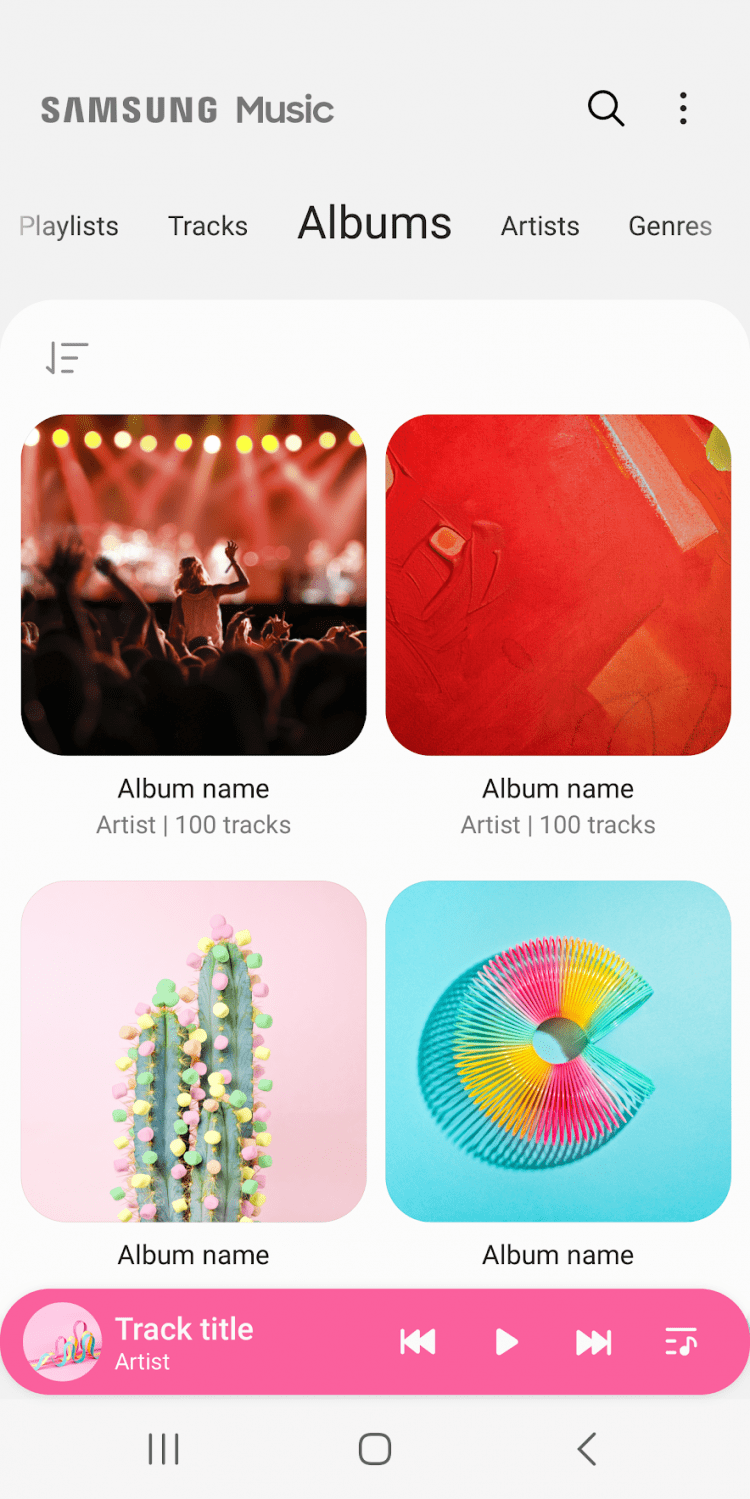Open search in Samsung Music

605,108
